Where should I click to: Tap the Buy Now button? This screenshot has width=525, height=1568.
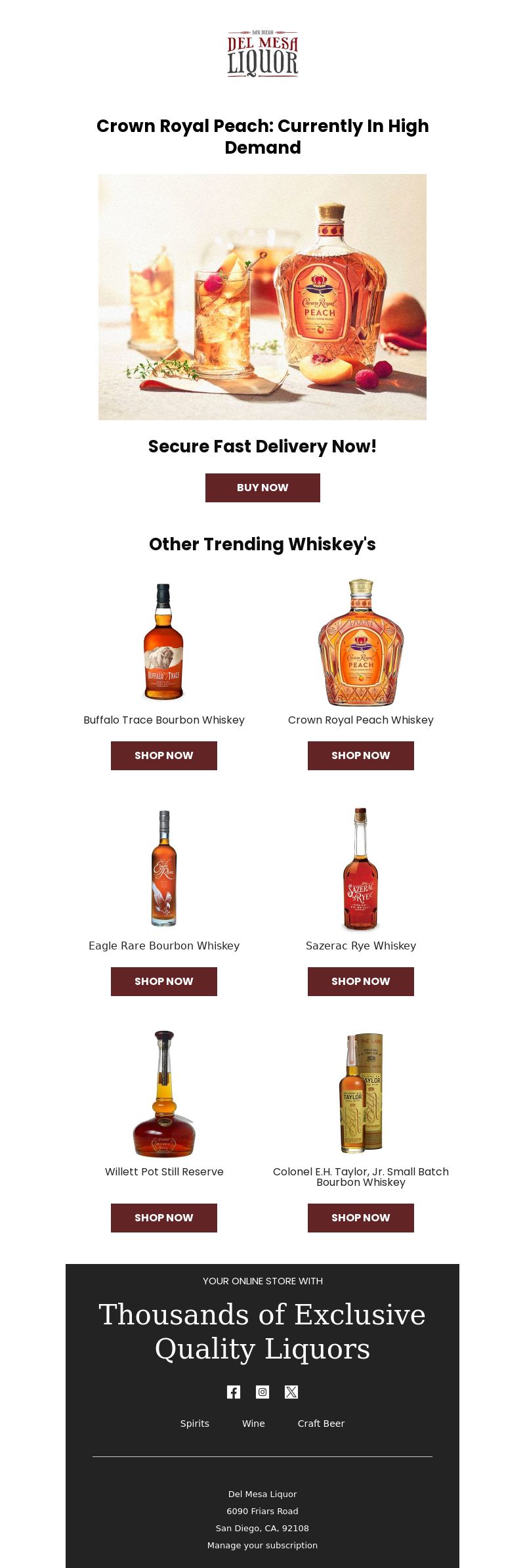[262, 488]
